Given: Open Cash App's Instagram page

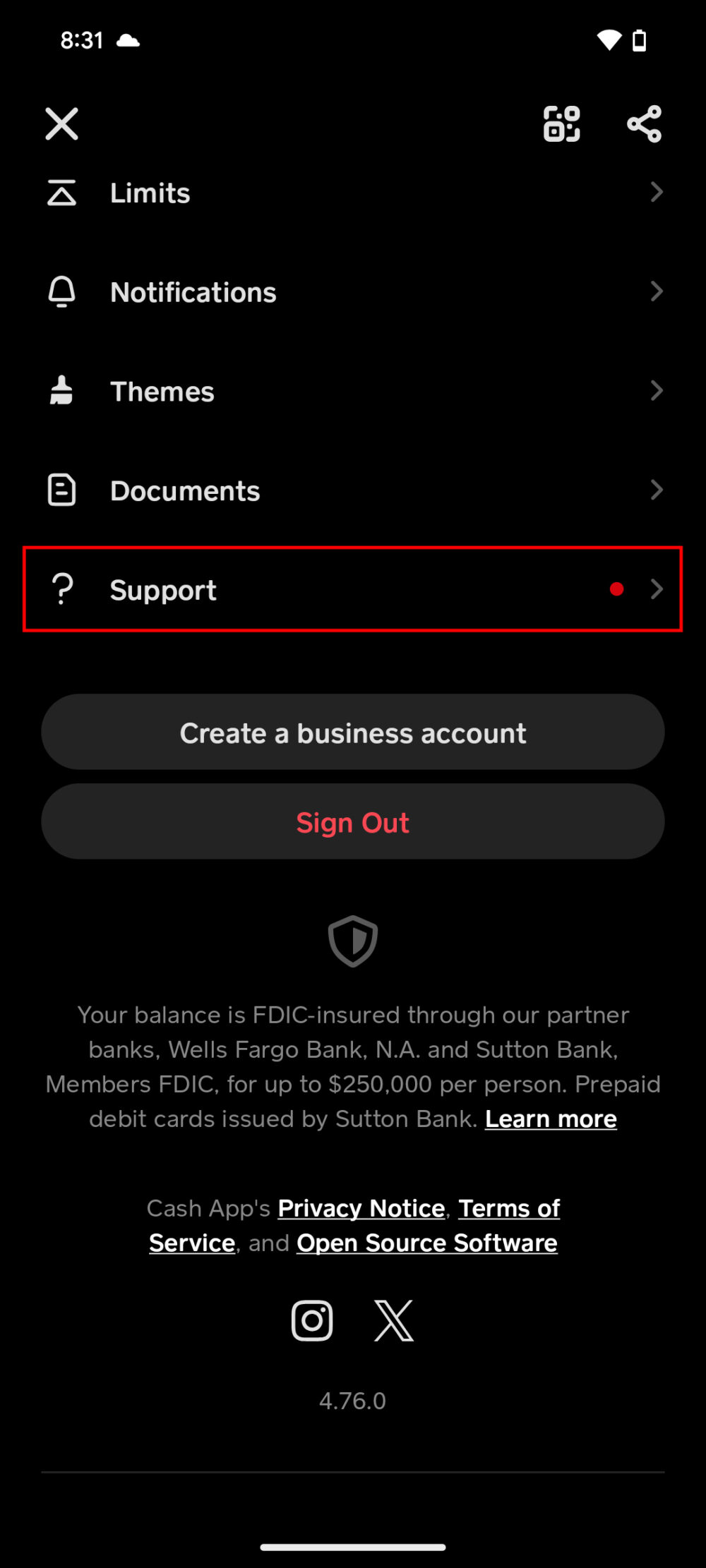Looking at the screenshot, I should [311, 1320].
